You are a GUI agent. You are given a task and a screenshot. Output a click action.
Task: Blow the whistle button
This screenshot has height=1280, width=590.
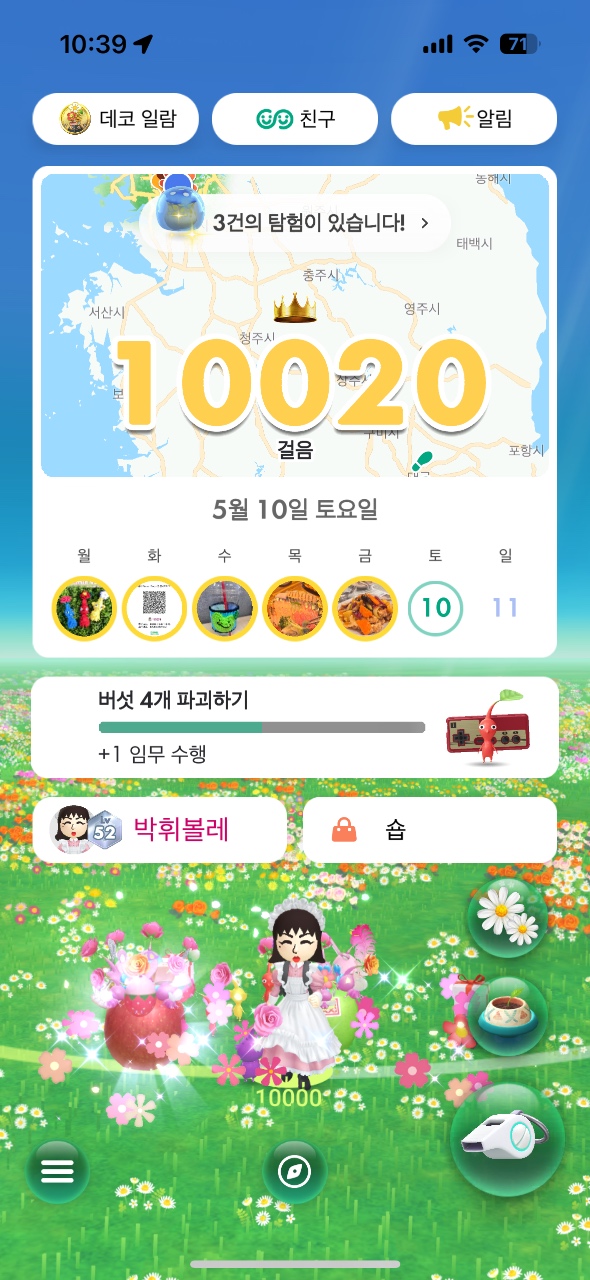(507, 1139)
